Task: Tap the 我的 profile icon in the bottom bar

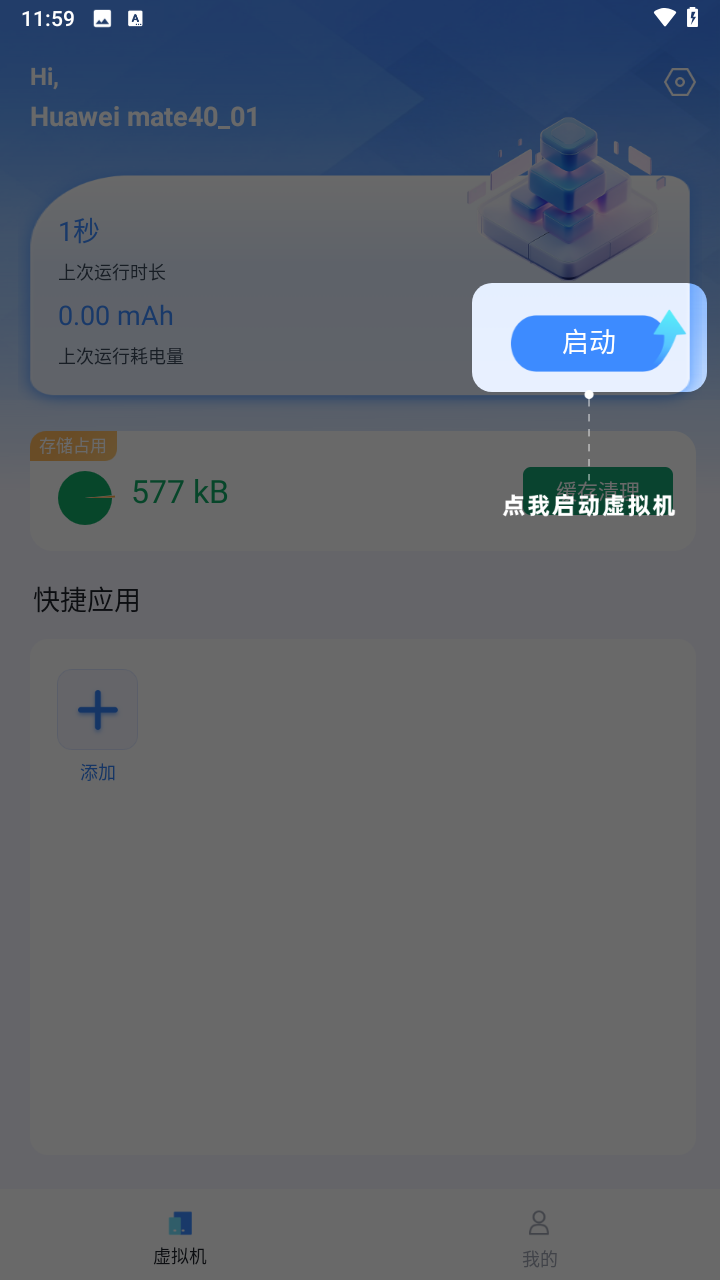Action: [x=538, y=1222]
